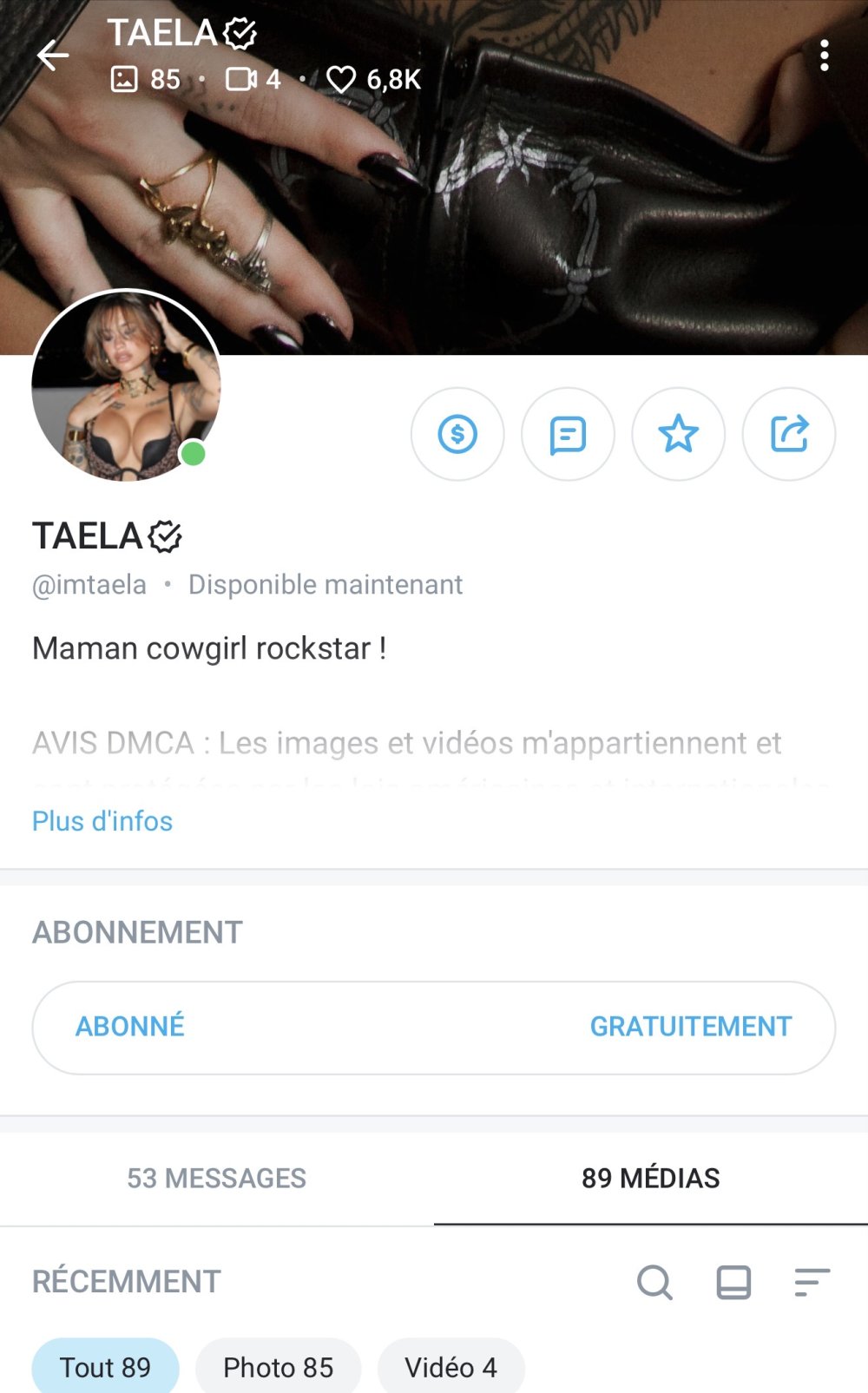Expand the bio with Plus d'infos
868x1393 pixels.
pos(102,821)
